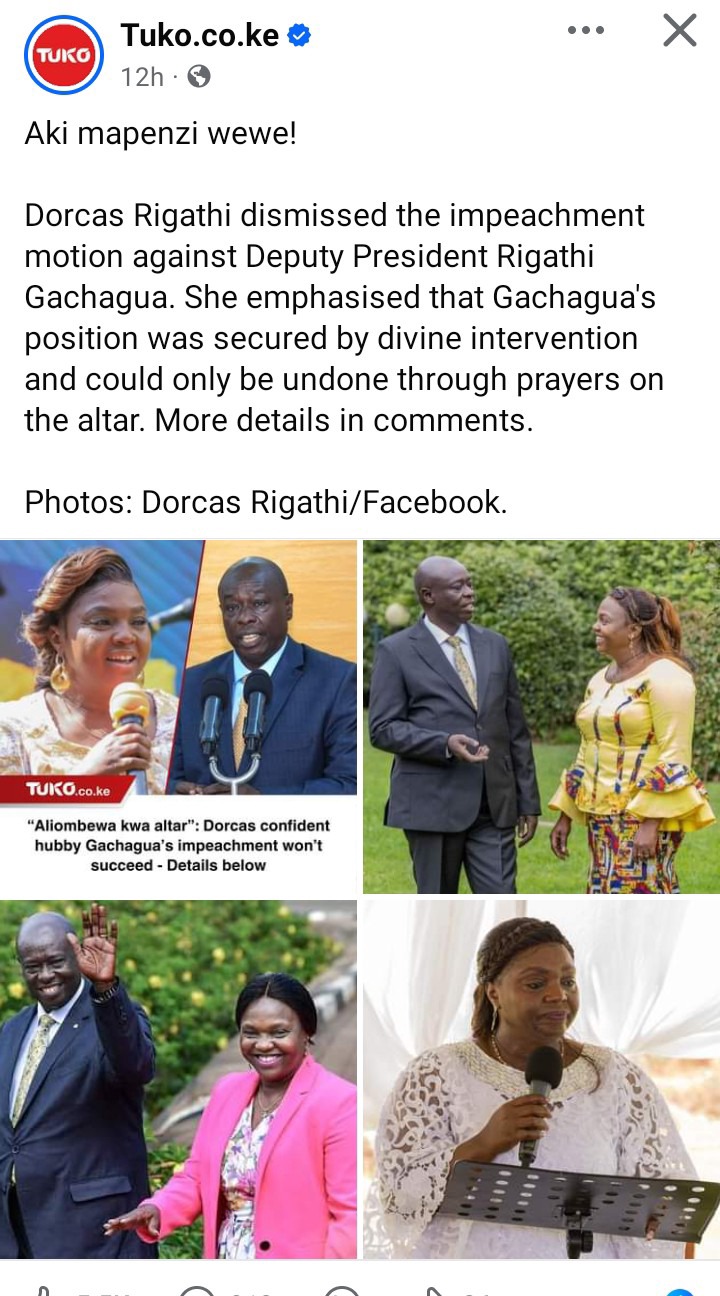Open the photo with the Tuko headline banner
The image size is (720, 1296).
(179, 716)
